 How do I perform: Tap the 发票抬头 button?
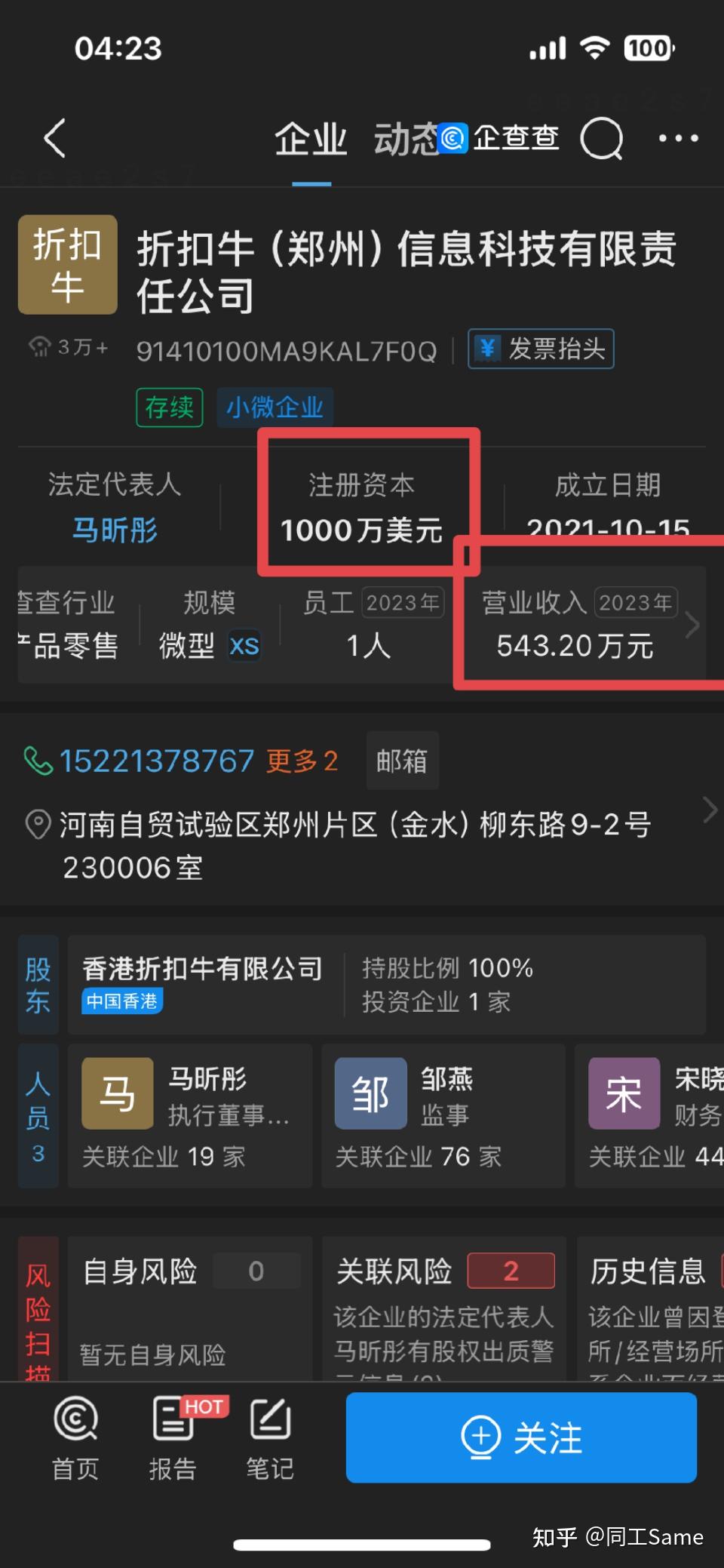point(541,349)
